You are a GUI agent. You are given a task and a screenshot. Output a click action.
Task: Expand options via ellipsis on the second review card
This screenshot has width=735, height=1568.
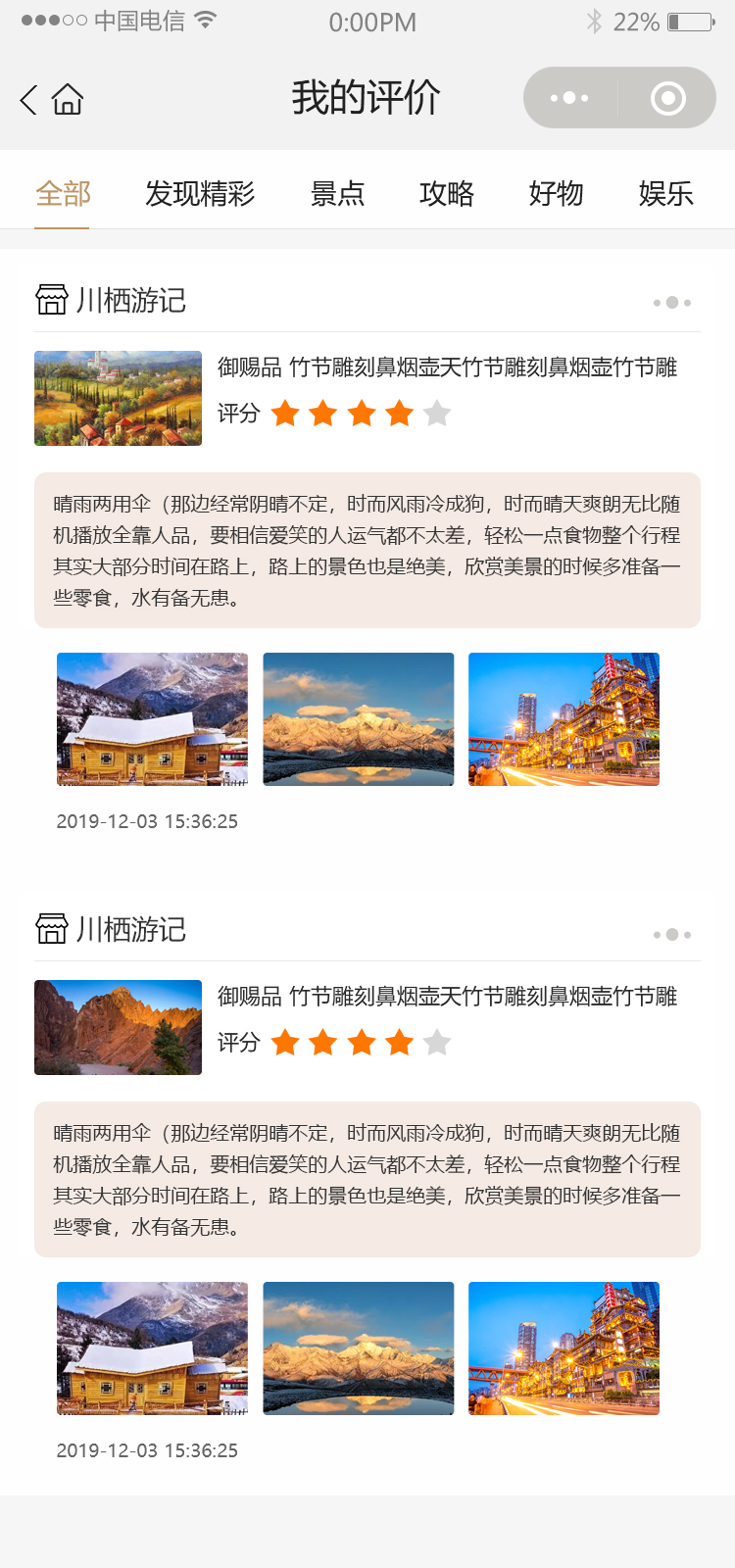pyautogui.click(x=670, y=933)
